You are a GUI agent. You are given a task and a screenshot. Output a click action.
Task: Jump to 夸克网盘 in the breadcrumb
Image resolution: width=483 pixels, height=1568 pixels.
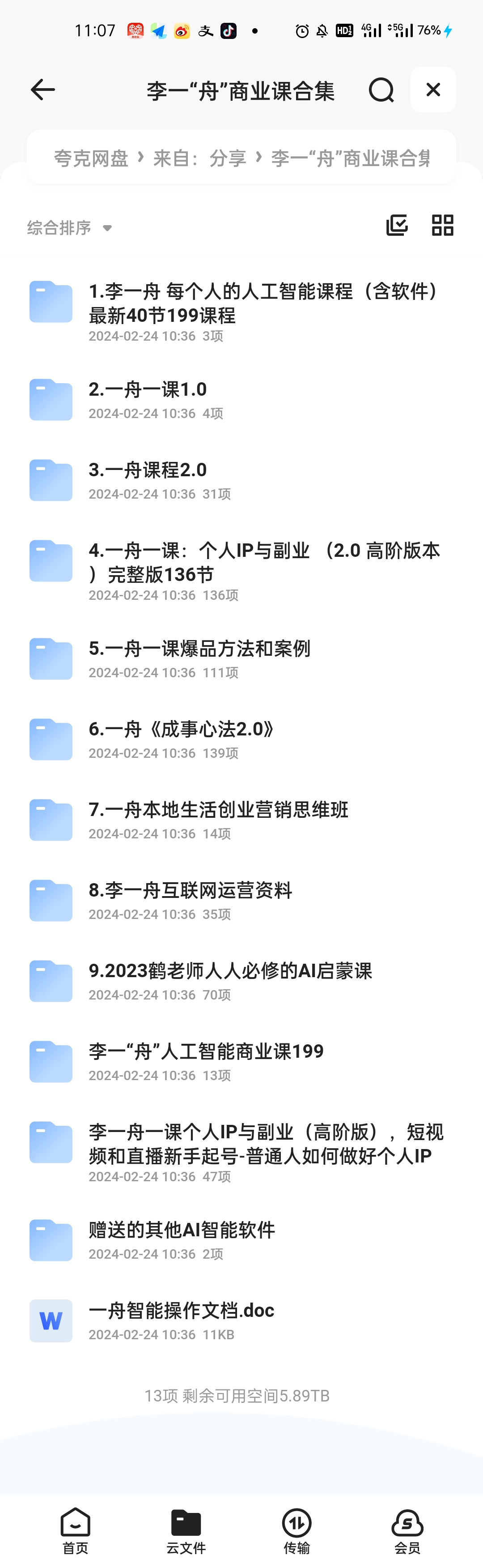[x=91, y=158]
